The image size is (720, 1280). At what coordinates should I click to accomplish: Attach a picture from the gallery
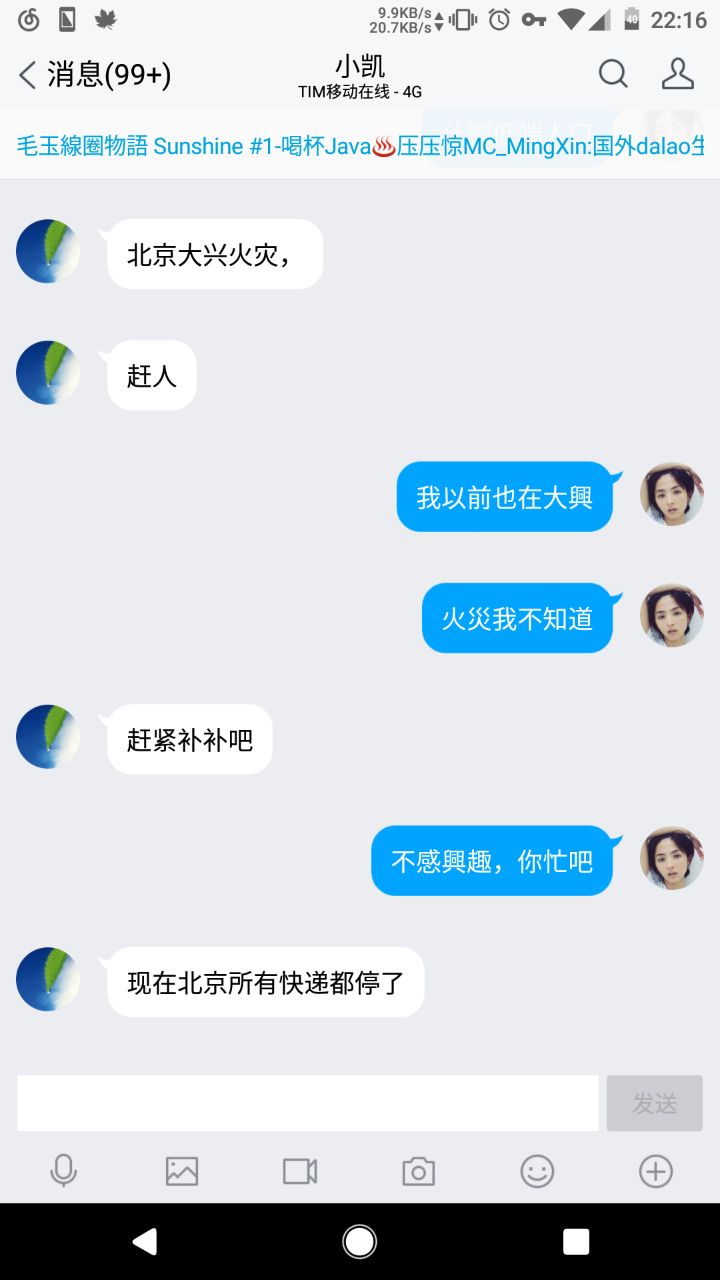click(x=182, y=1170)
